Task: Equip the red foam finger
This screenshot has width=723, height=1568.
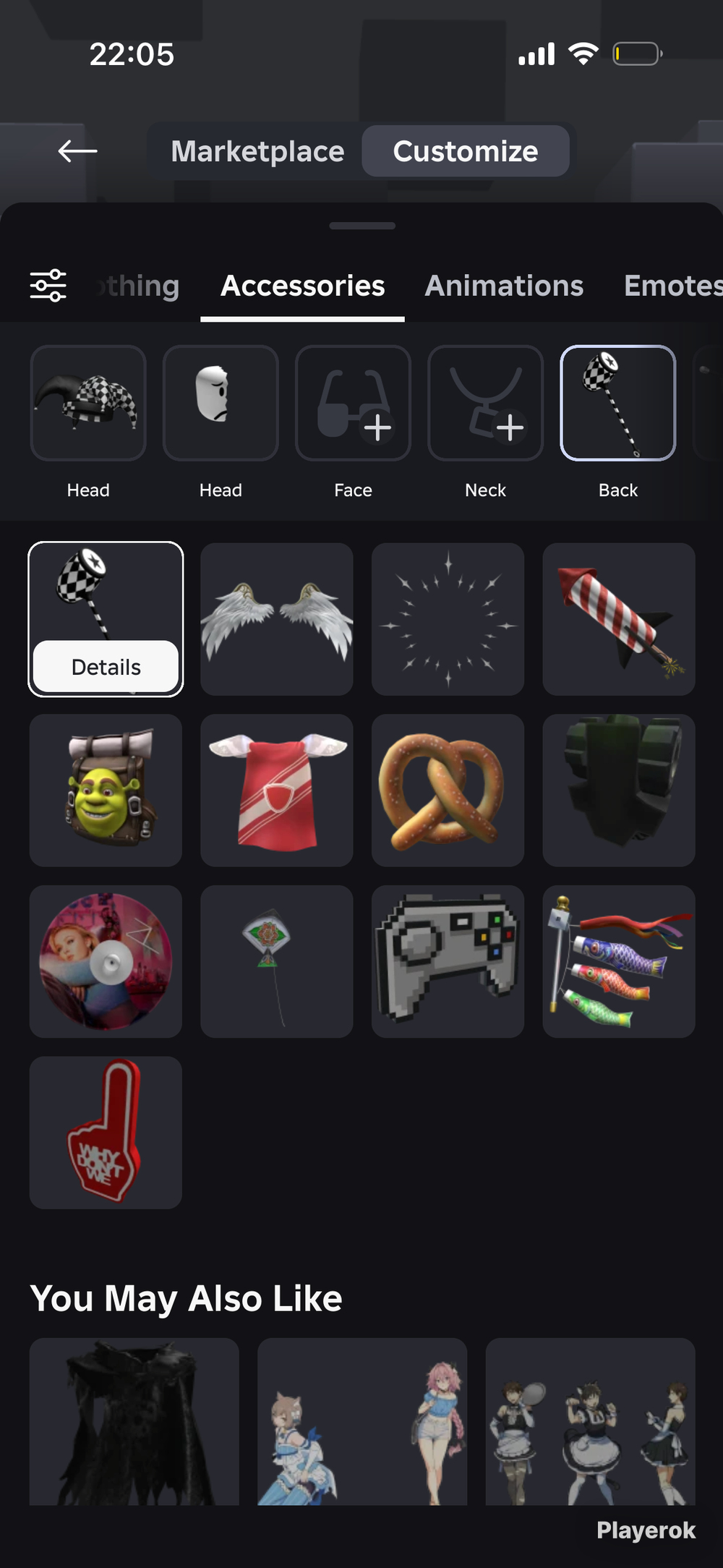Action: (x=106, y=1132)
